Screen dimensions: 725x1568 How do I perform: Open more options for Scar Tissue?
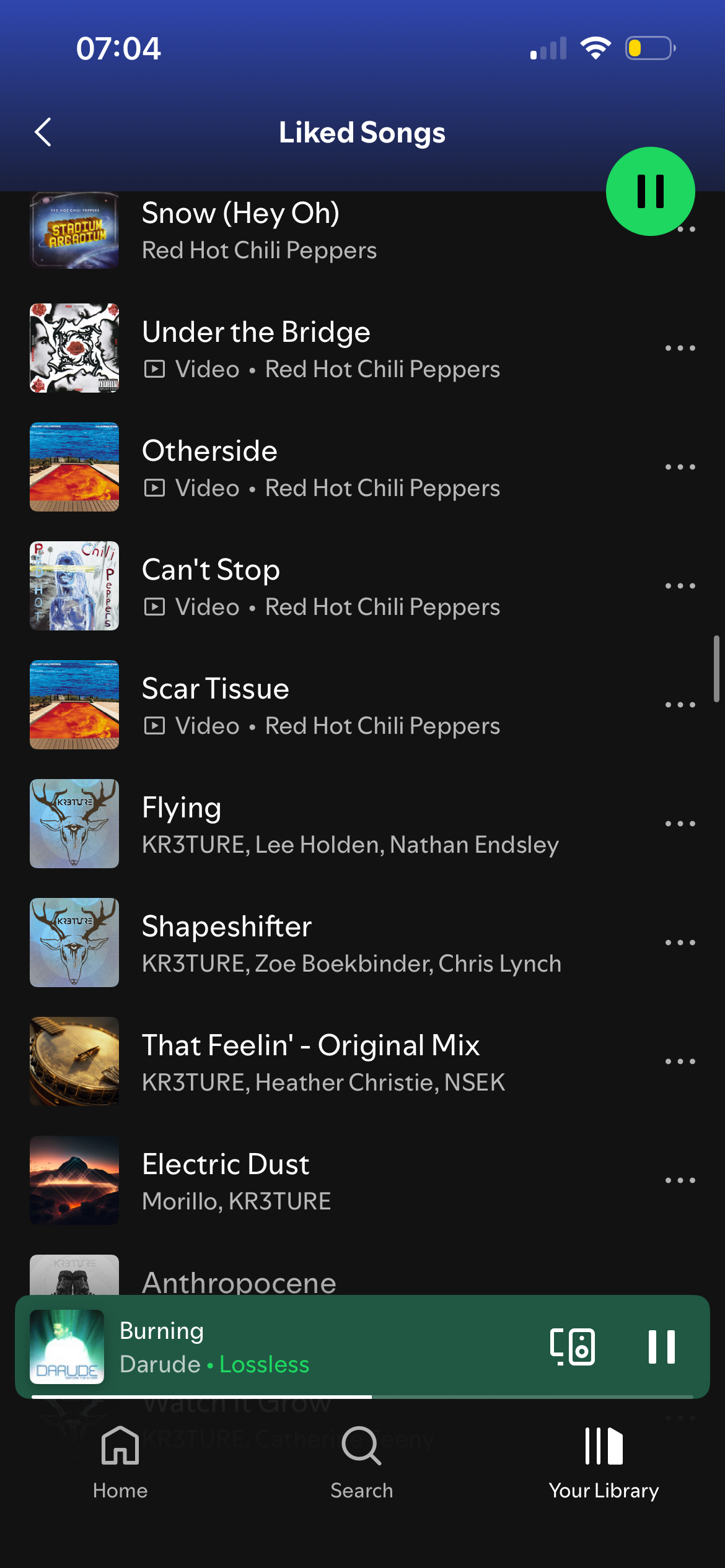pos(680,705)
